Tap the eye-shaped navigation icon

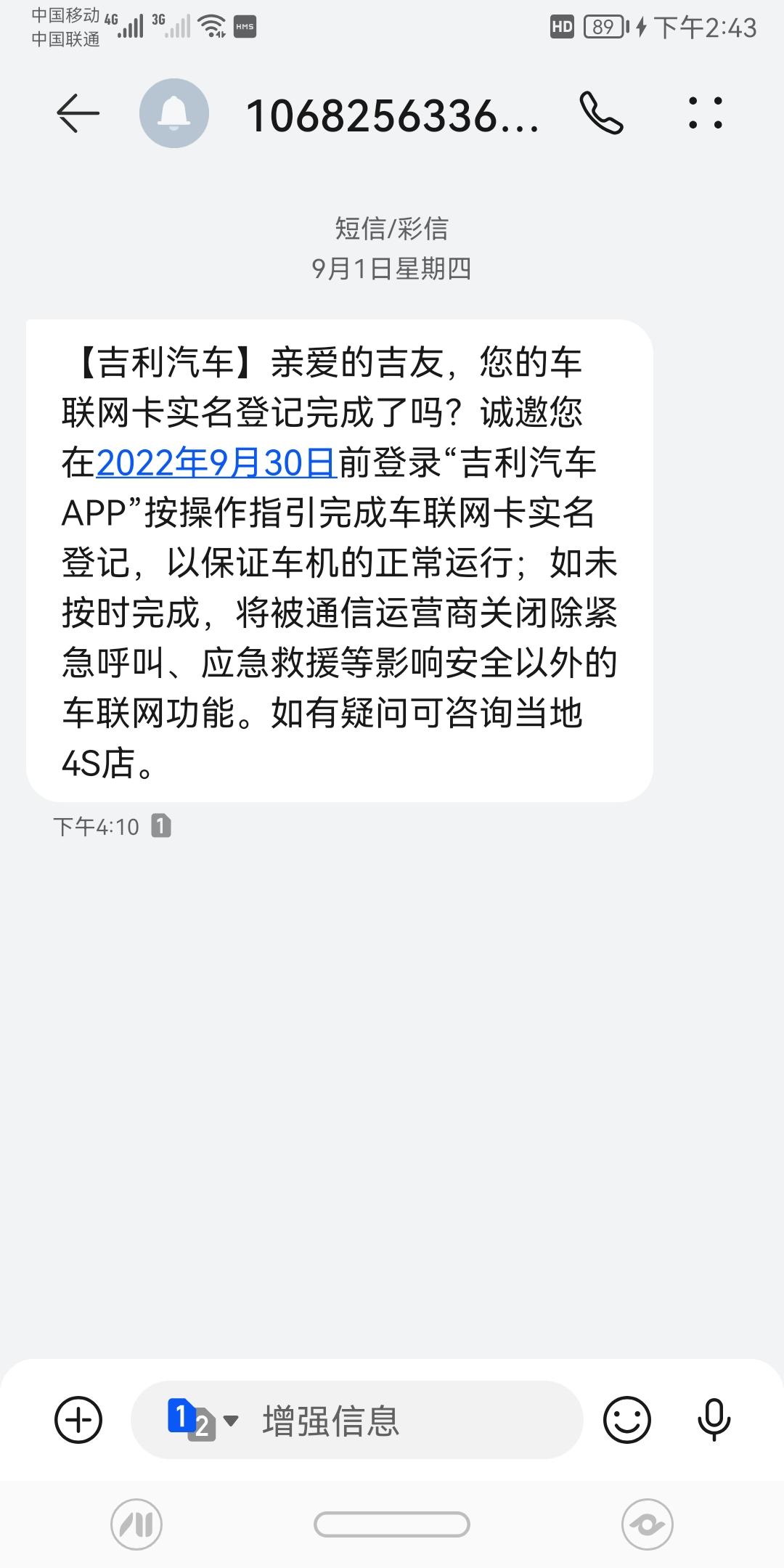pyautogui.click(x=648, y=1525)
